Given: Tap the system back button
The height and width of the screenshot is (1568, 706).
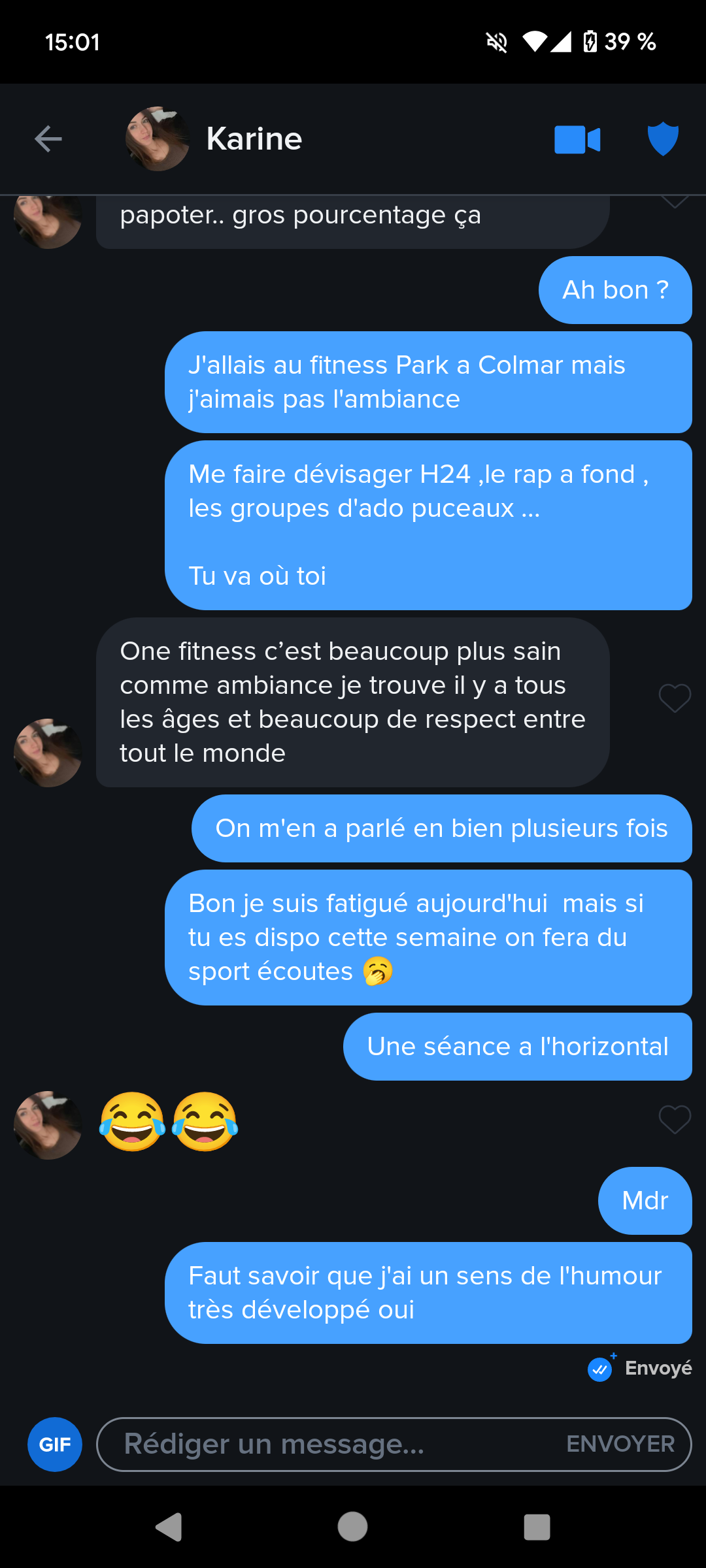Looking at the screenshot, I should pyautogui.click(x=169, y=1527).
